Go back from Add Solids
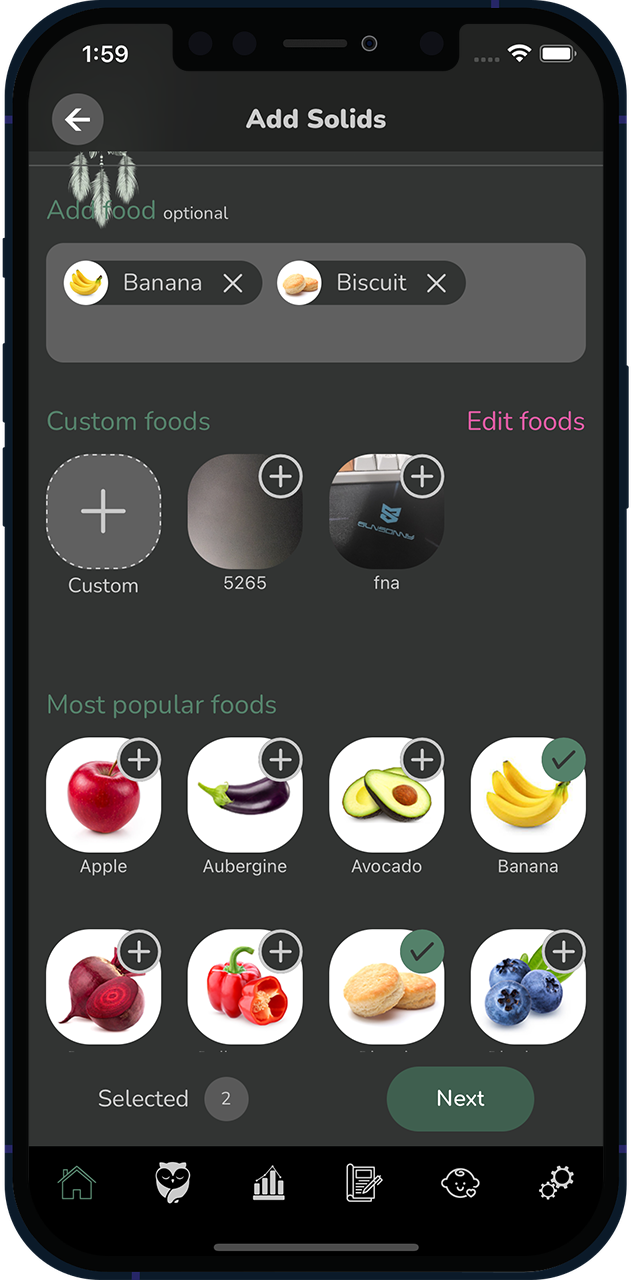This screenshot has width=631, height=1280. pyautogui.click(x=77, y=120)
